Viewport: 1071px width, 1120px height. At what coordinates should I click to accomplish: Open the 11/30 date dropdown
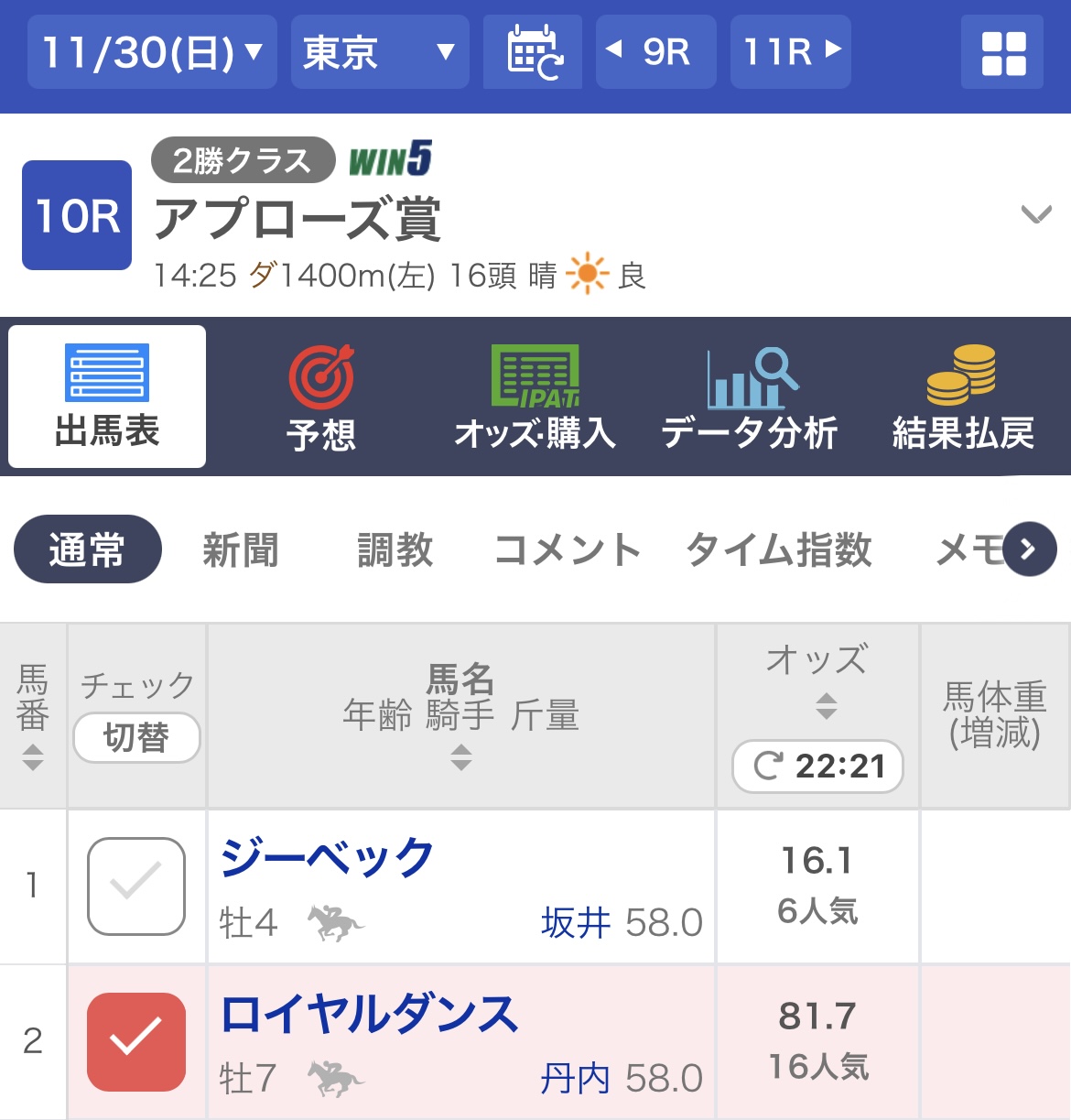tap(152, 52)
